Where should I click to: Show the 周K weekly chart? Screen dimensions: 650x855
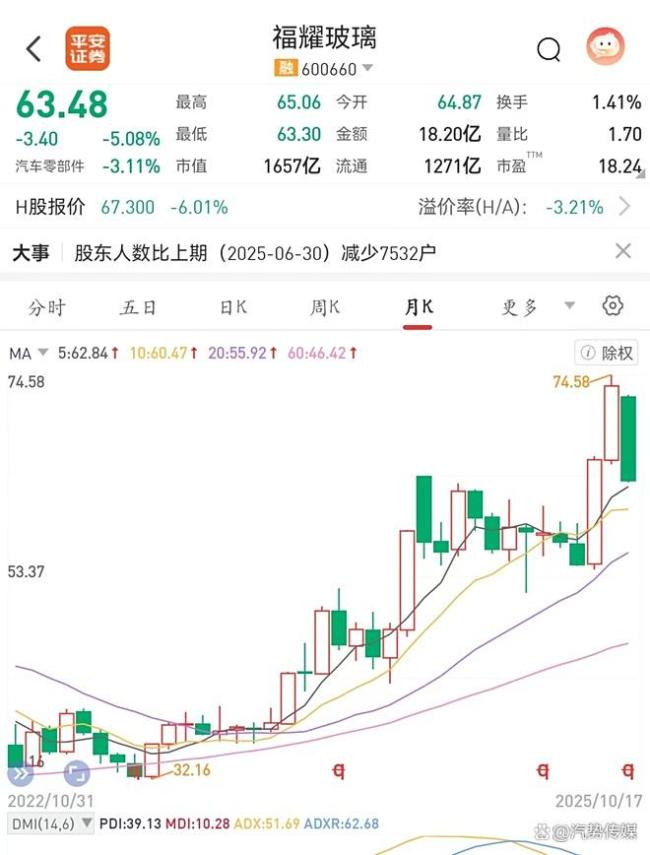[x=325, y=307]
